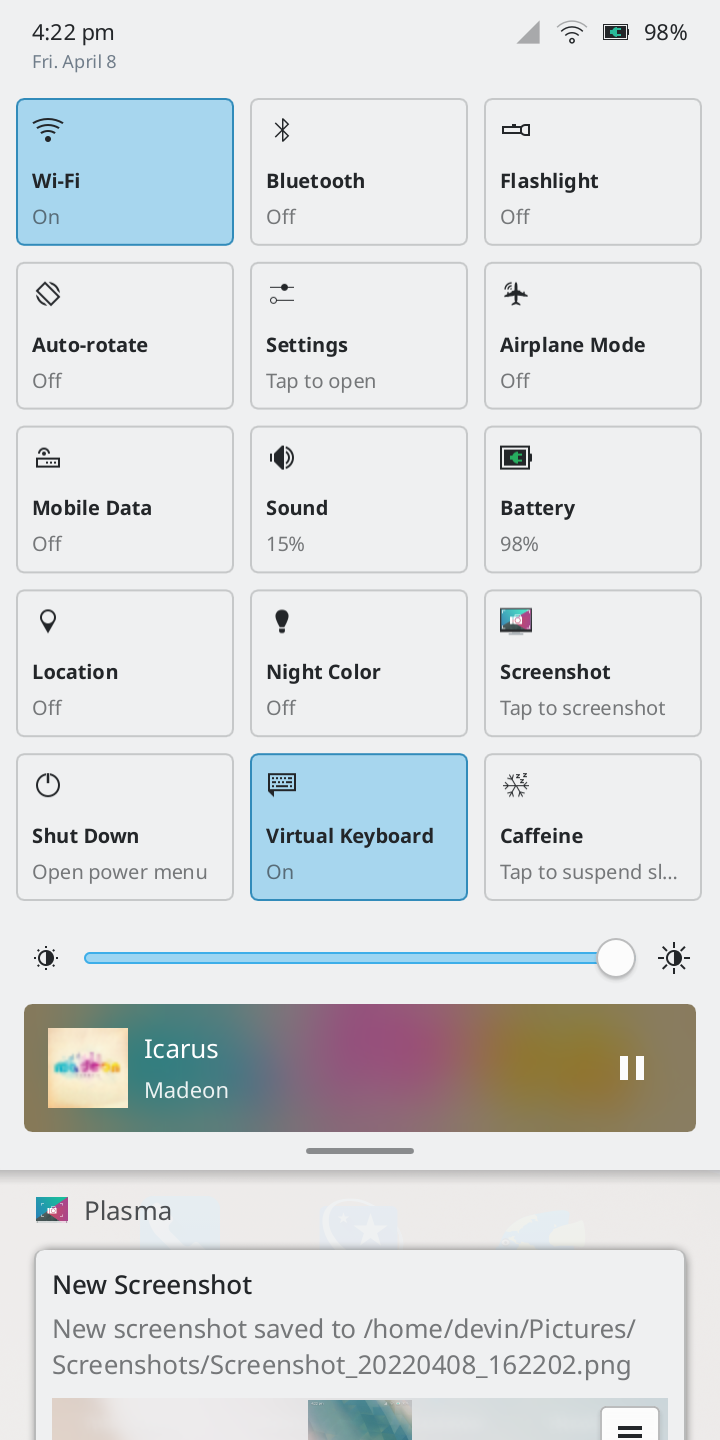
Task: Open the Settings tile
Action: 359,336
